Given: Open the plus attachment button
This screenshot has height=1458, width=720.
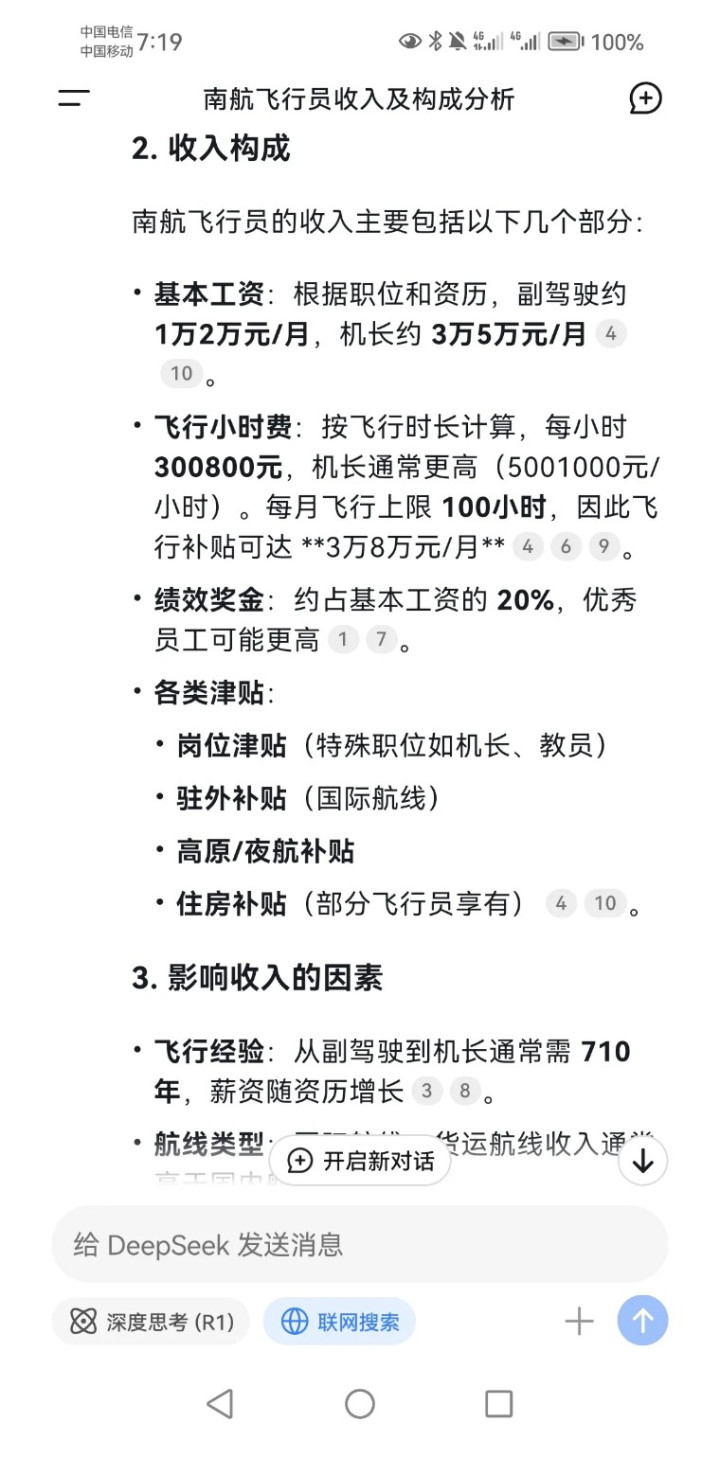Looking at the screenshot, I should (x=579, y=1321).
